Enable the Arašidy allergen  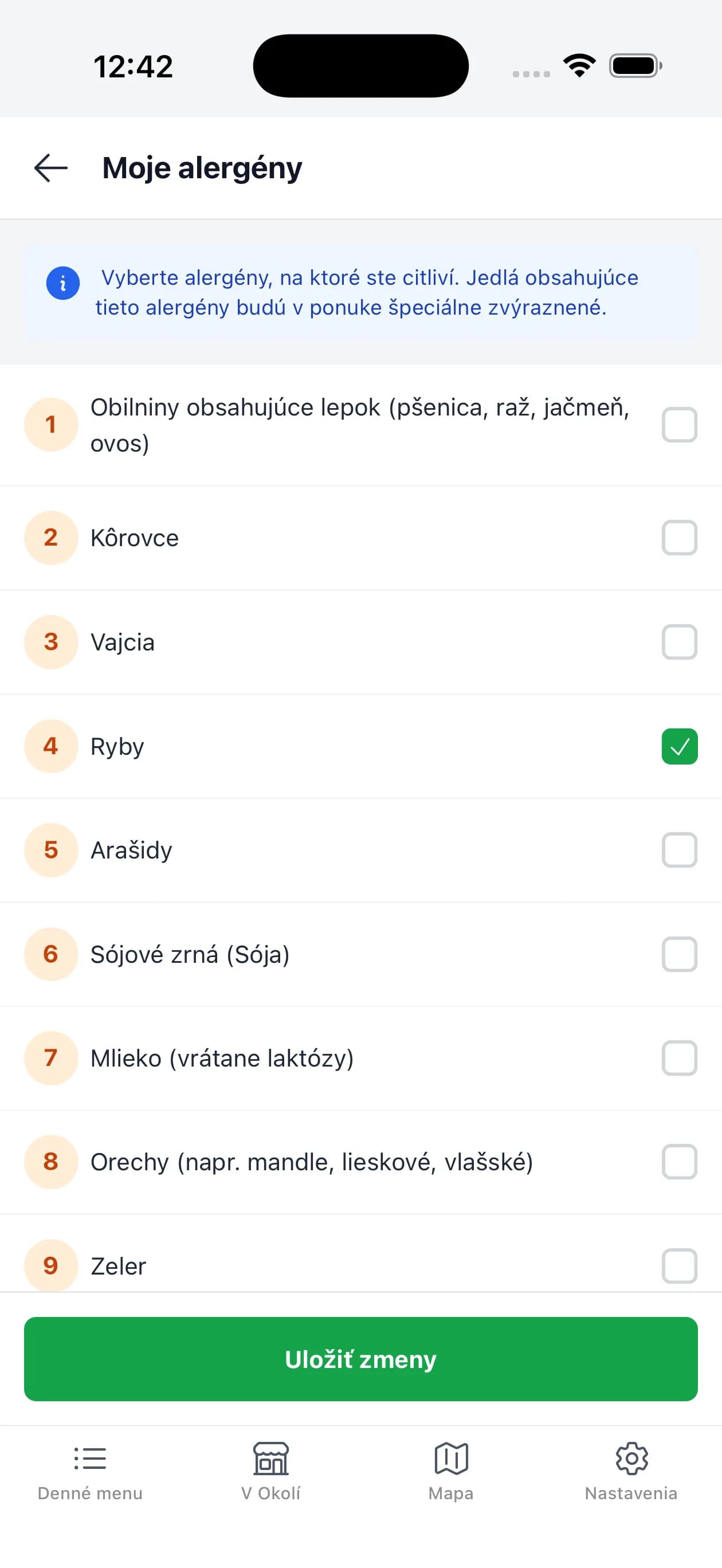679,850
